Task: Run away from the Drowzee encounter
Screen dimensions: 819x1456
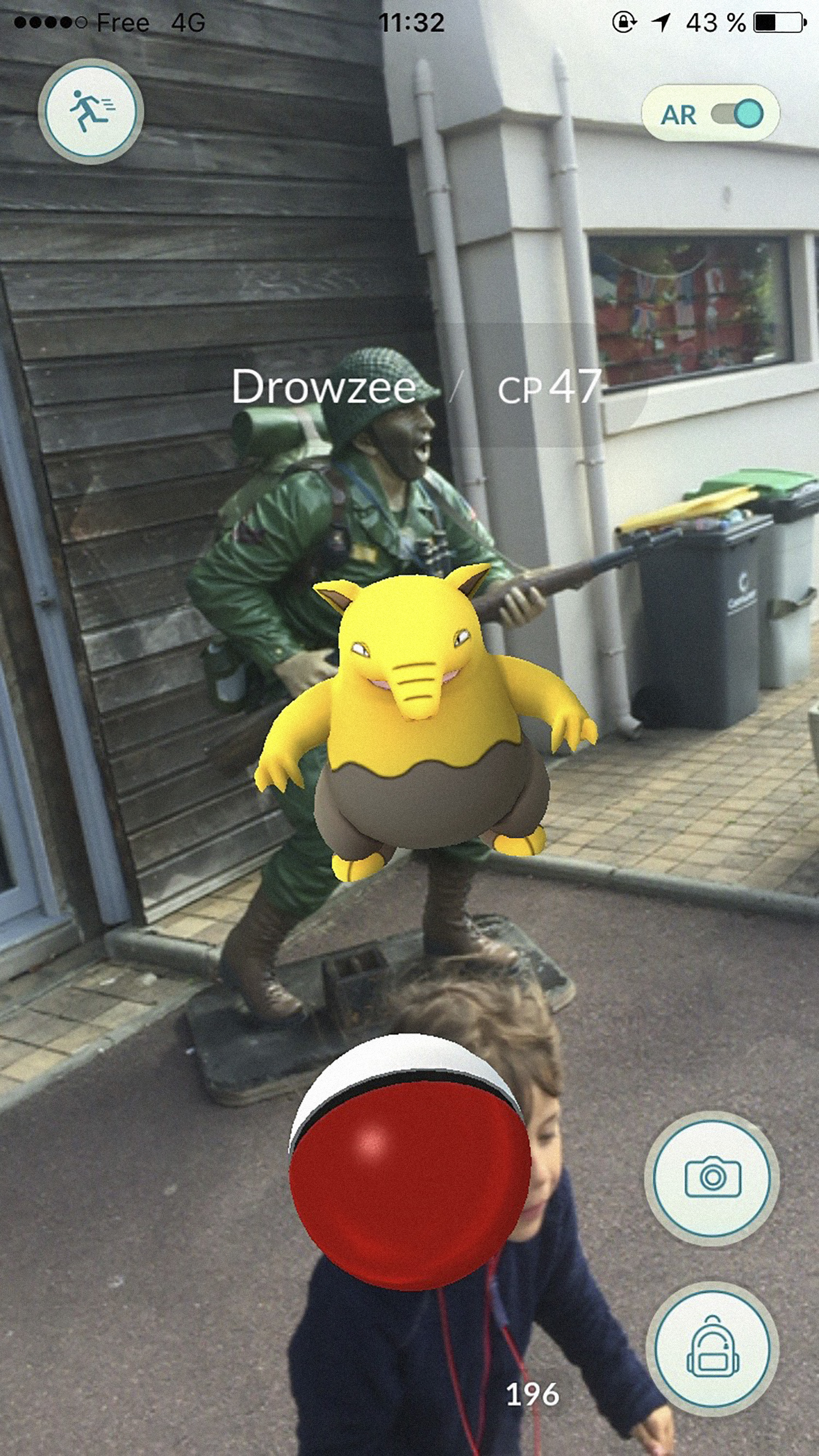Action: [x=90, y=111]
